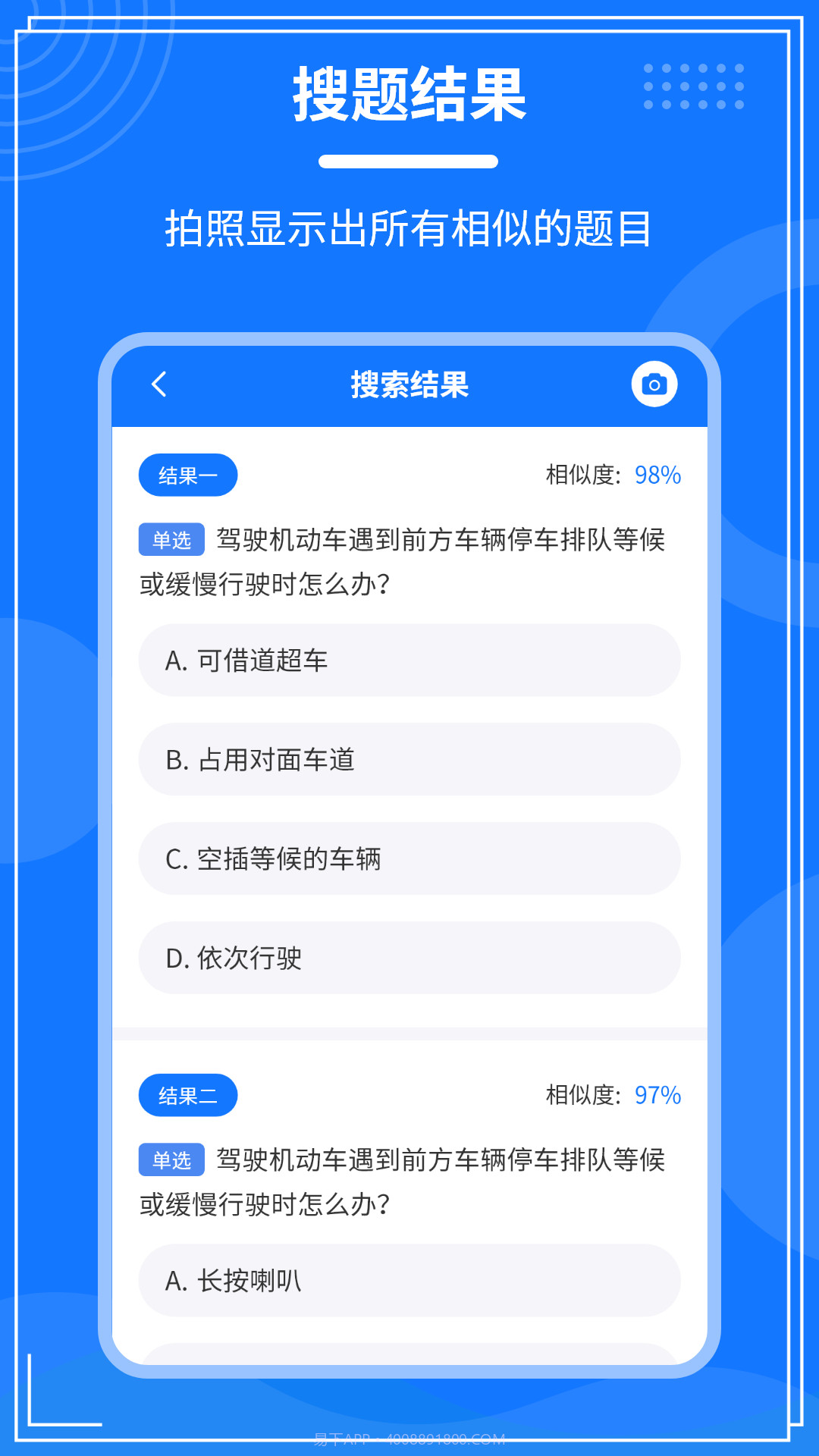Click the 结果一 label badge
Screen dimensions: 819x1456
tap(187, 474)
